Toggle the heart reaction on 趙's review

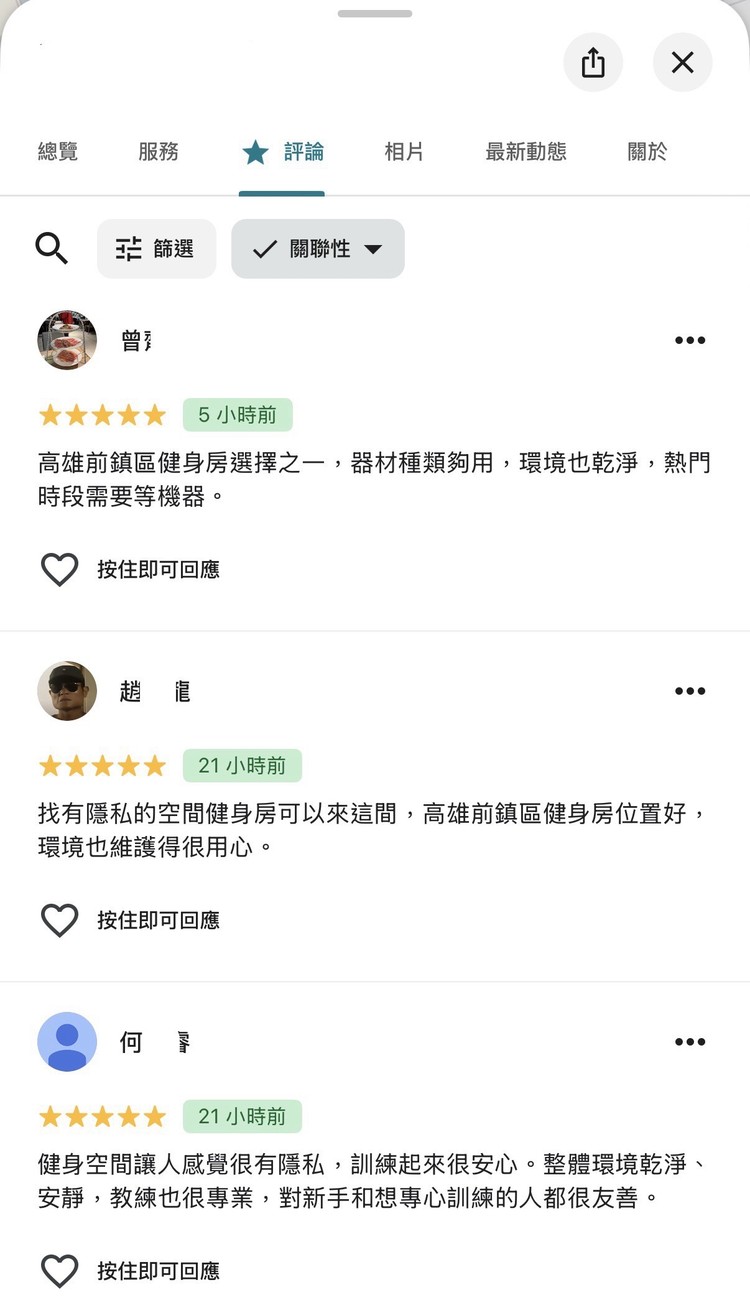click(x=59, y=920)
